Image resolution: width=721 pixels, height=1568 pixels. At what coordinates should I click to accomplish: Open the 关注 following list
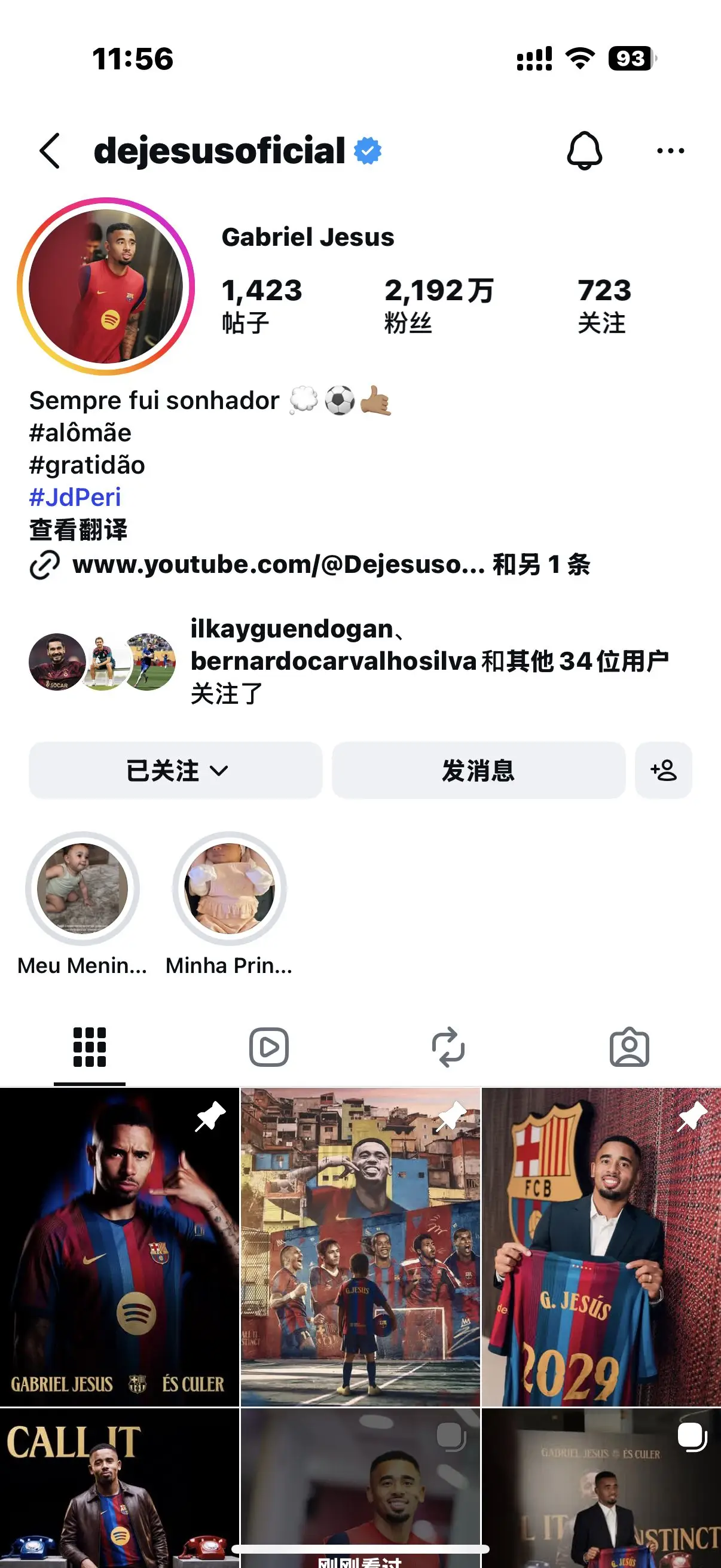coord(604,306)
